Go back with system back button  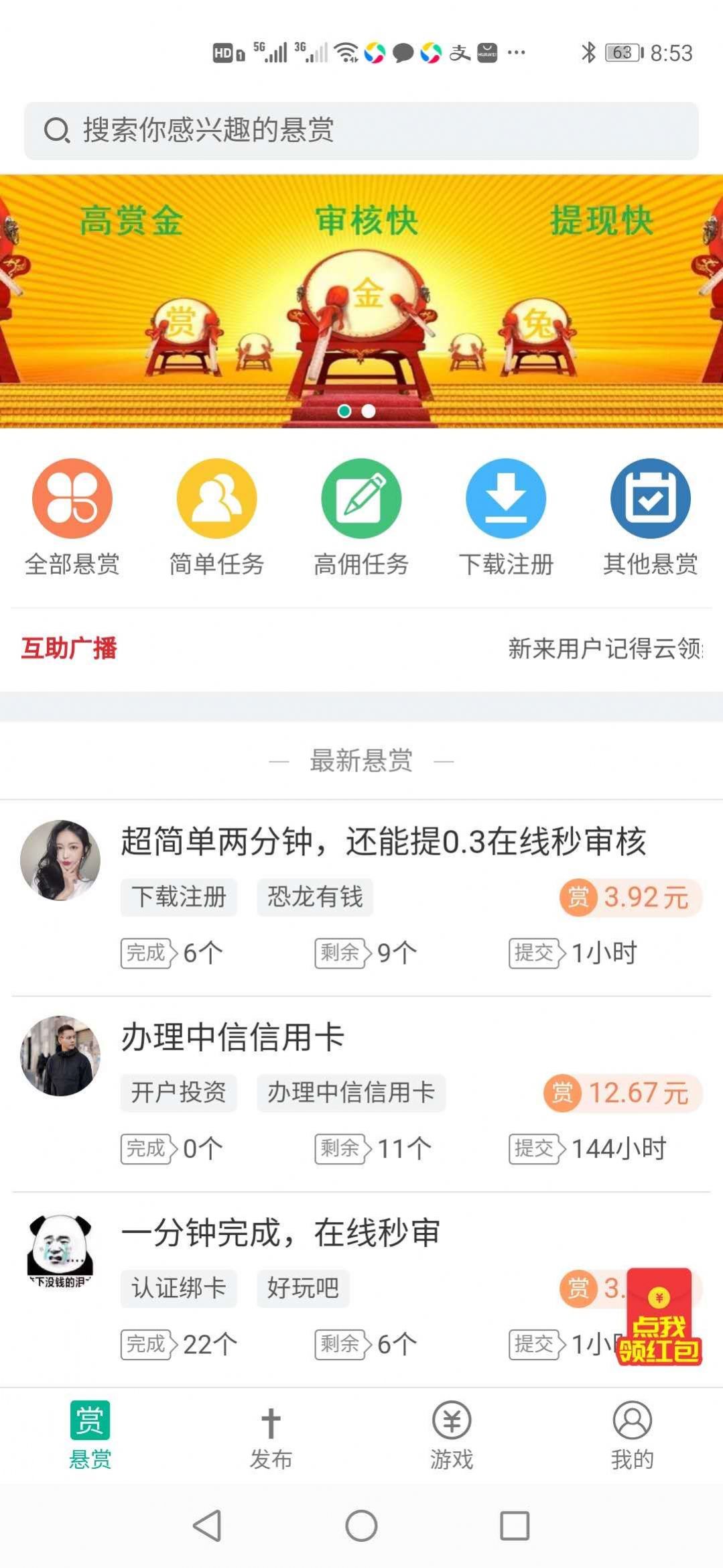click(x=207, y=1526)
